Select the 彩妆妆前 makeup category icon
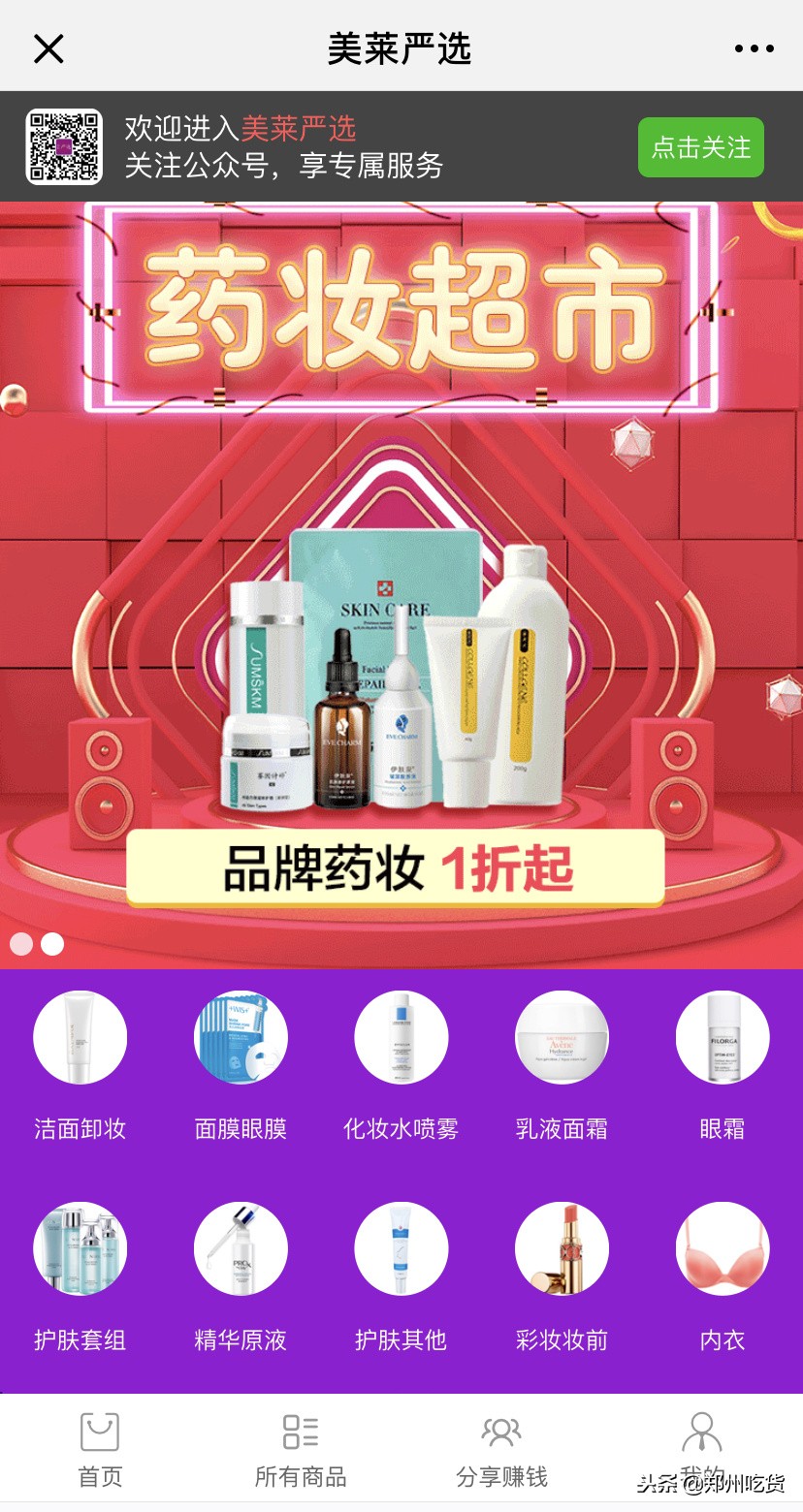 click(x=562, y=1248)
